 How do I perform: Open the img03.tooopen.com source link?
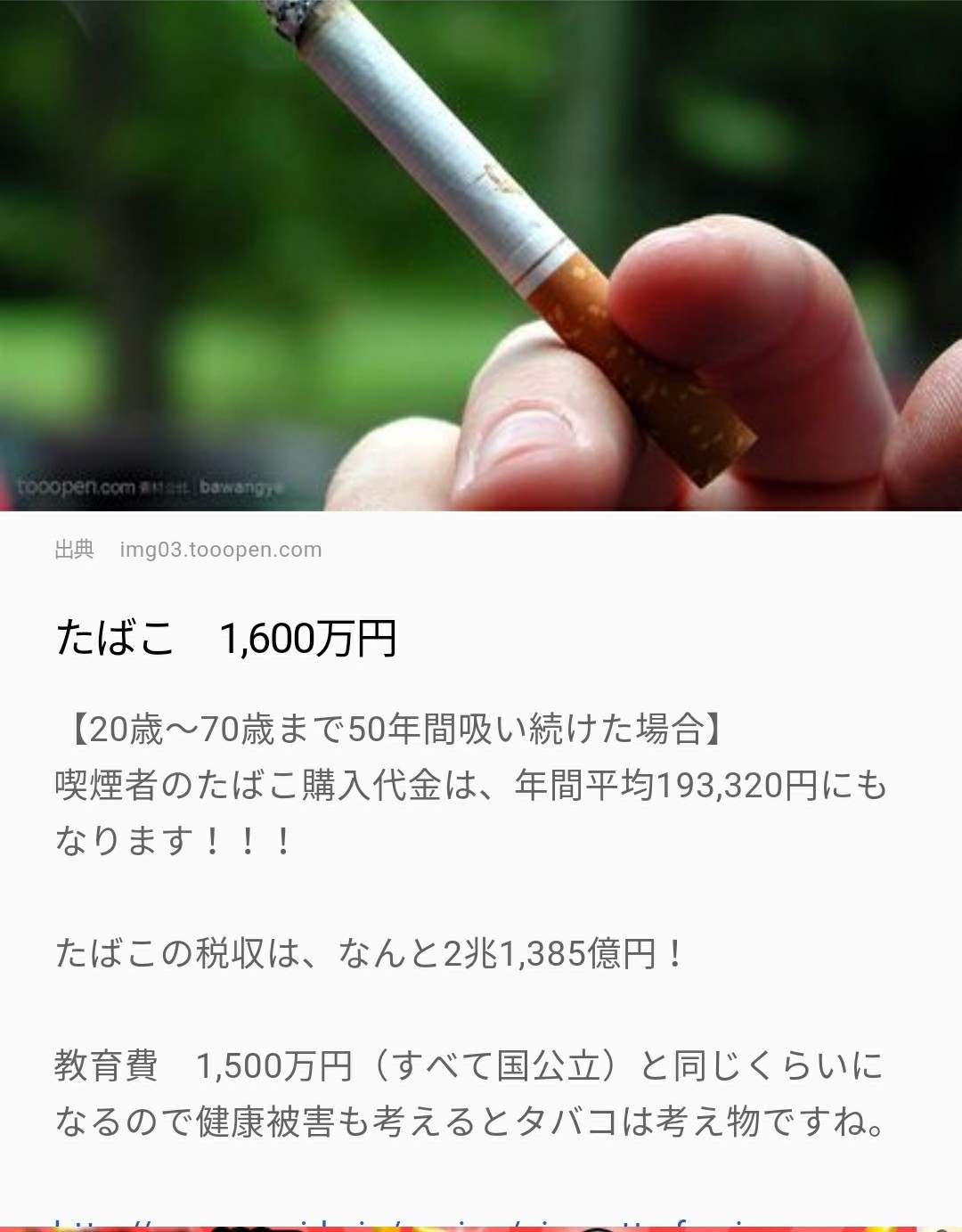click(220, 550)
